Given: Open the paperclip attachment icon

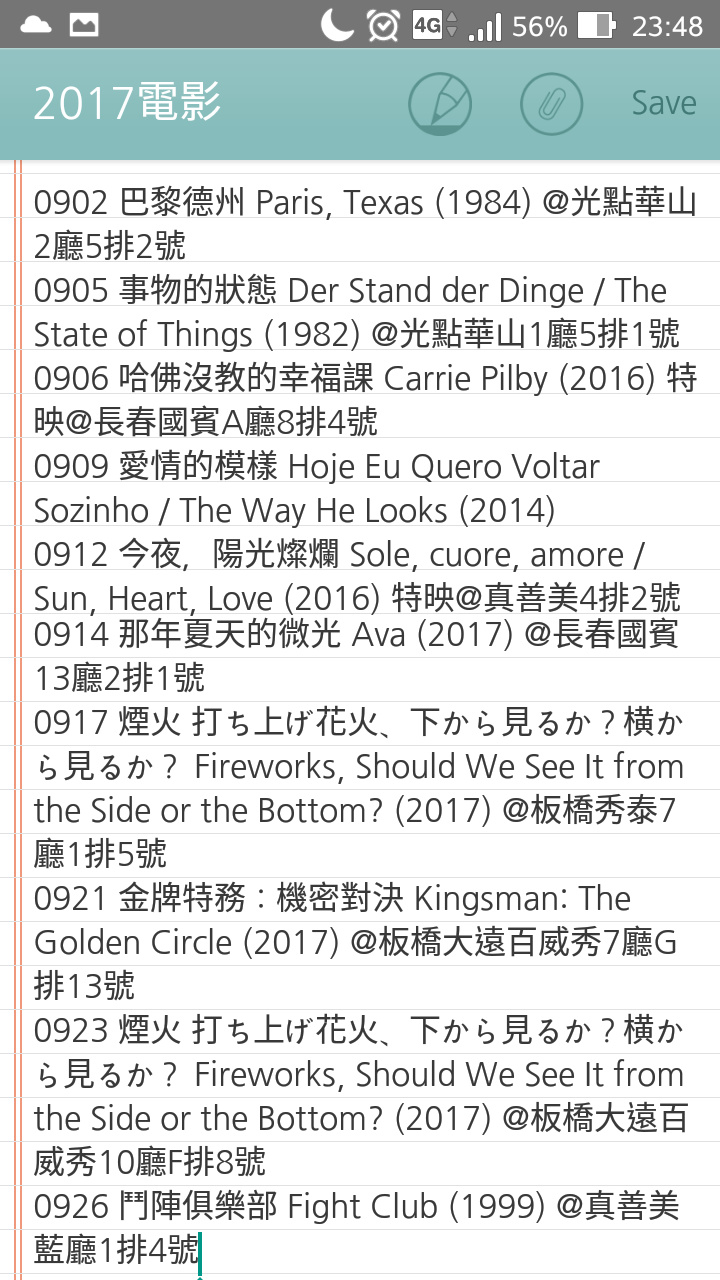Looking at the screenshot, I should click(551, 104).
